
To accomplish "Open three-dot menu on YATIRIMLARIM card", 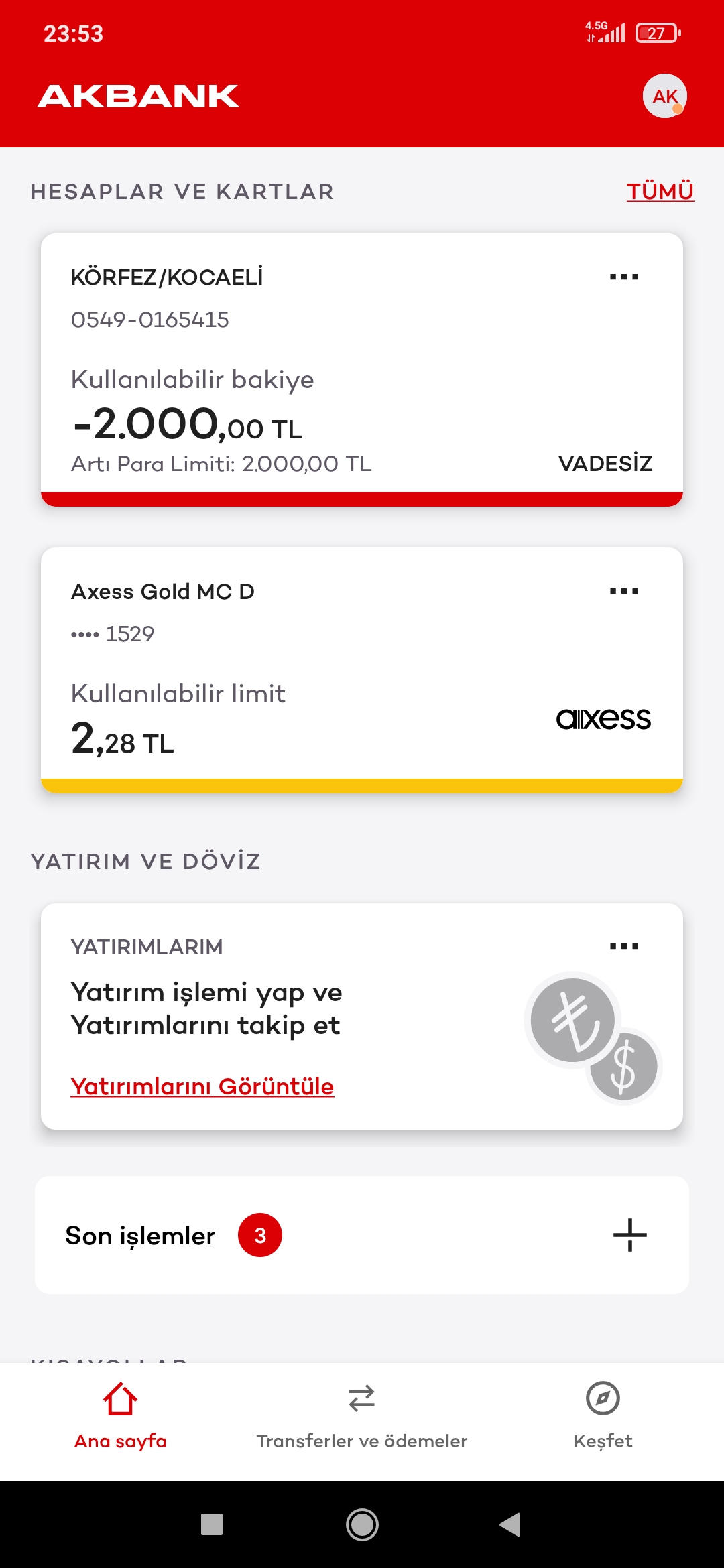I will click(x=623, y=946).
